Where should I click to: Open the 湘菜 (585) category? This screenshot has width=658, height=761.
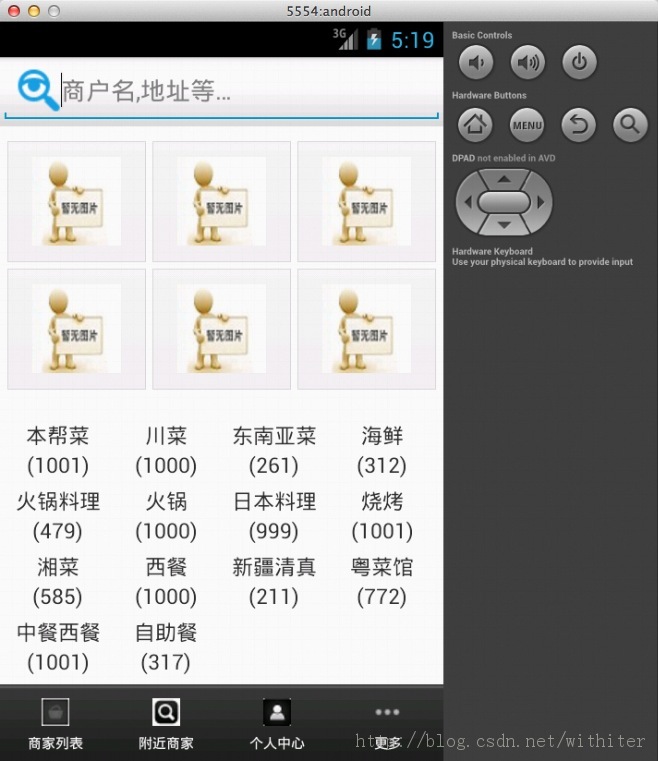(58, 581)
